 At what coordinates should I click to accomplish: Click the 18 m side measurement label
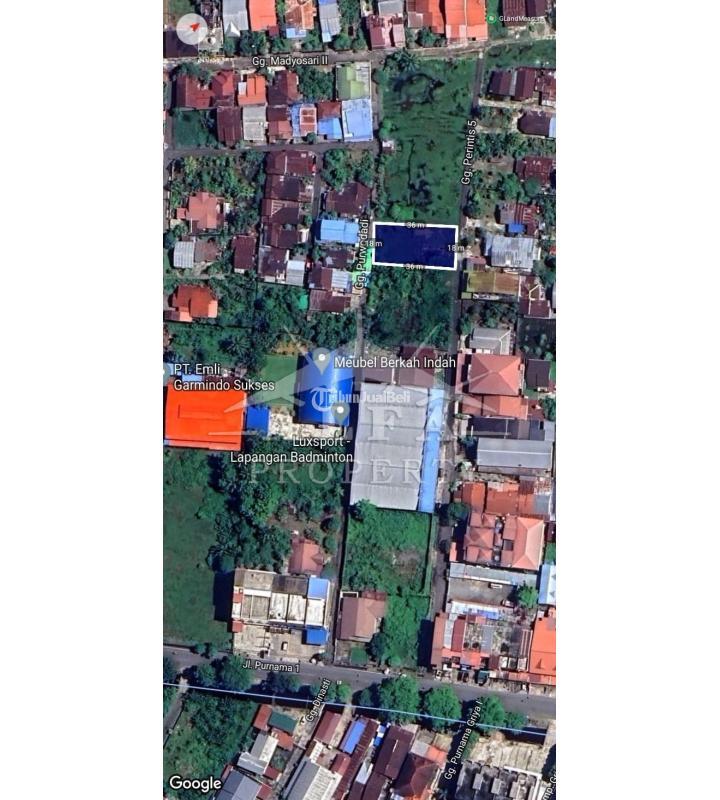[455, 247]
